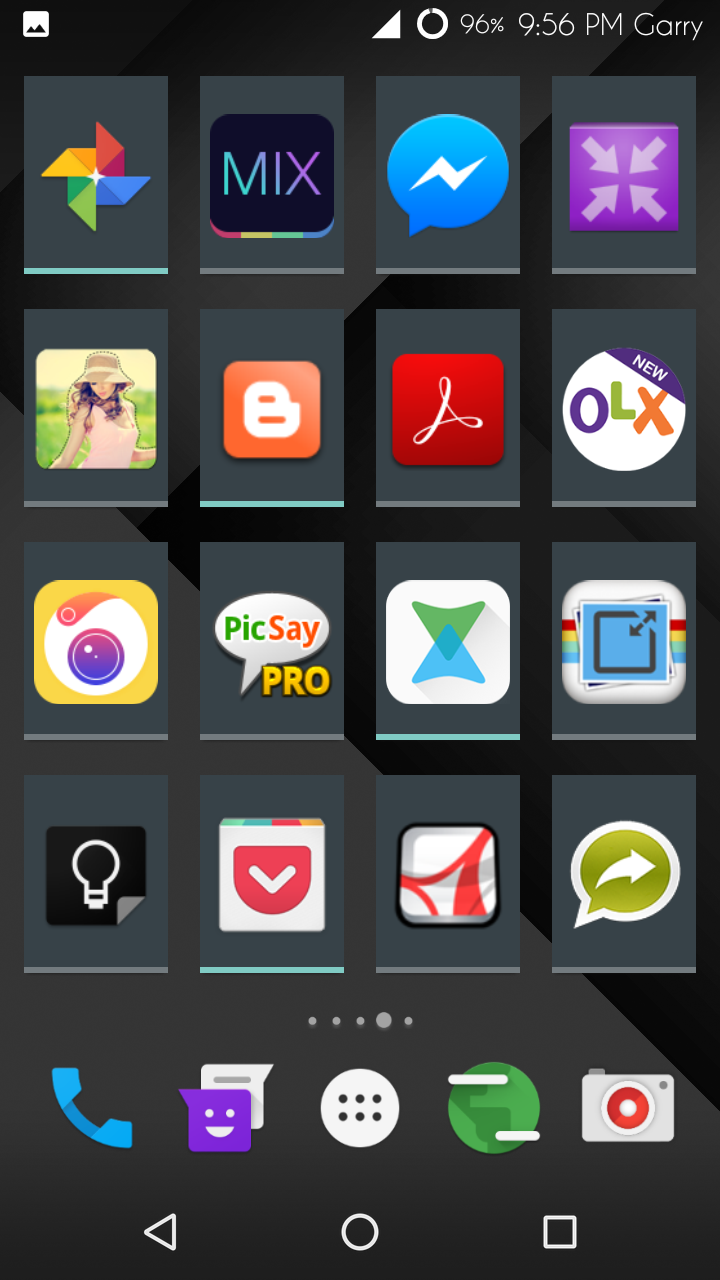Open the OLX app
The height and width of the screenshot is (1280, 720).
[624, 409]
